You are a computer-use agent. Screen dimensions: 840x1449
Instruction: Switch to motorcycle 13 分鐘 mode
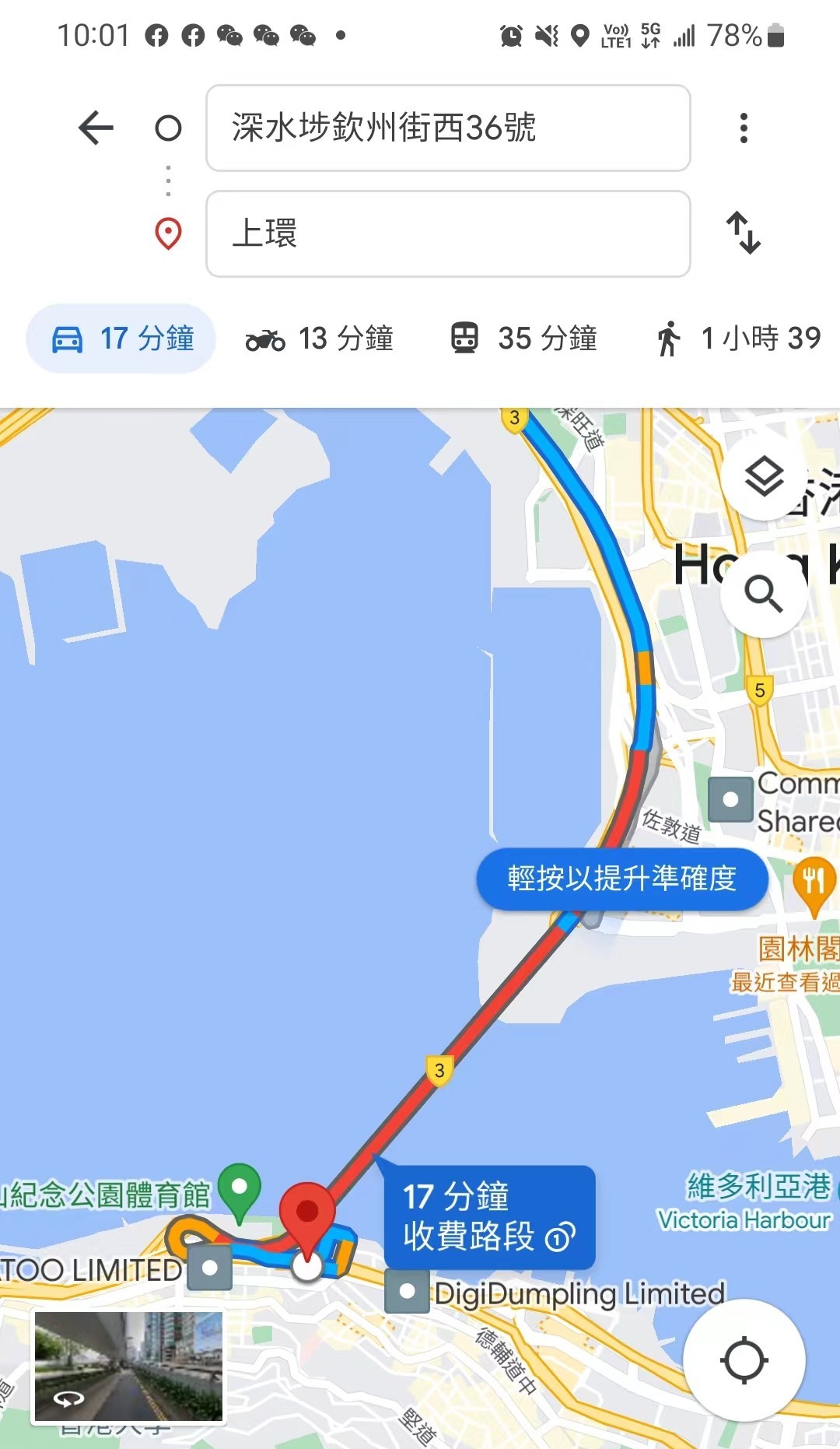pyautogui.click(x=320, y=339)
